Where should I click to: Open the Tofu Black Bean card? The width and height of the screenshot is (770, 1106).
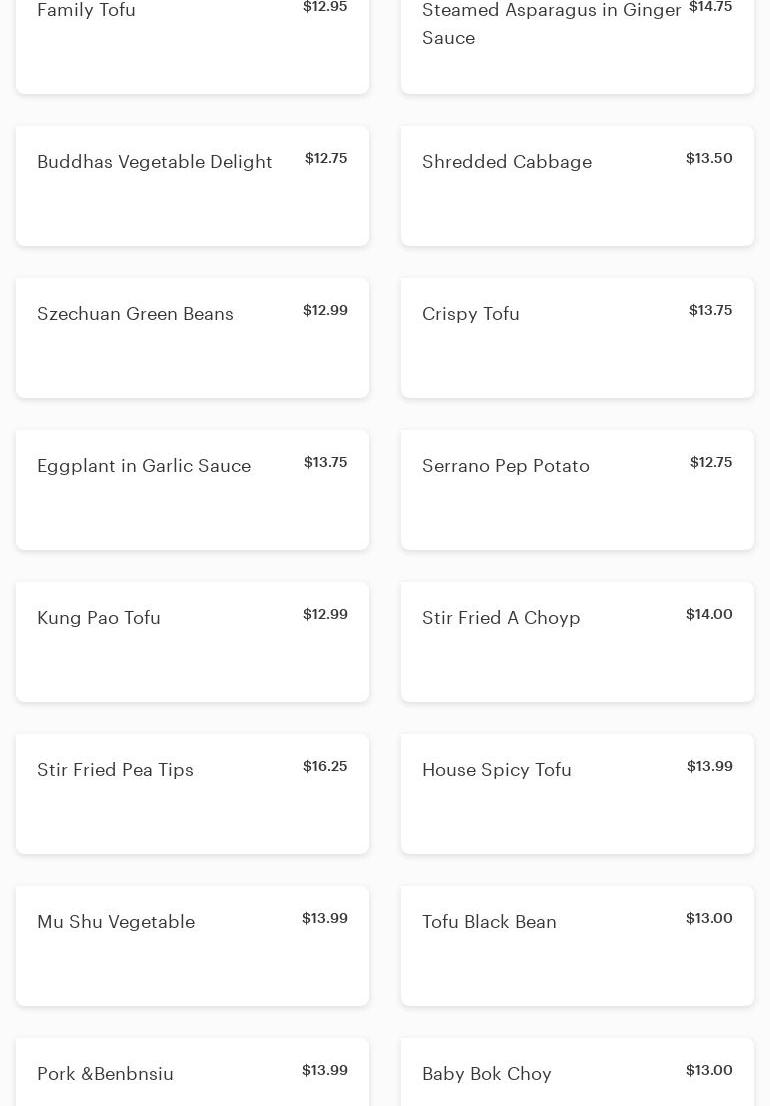577,946
